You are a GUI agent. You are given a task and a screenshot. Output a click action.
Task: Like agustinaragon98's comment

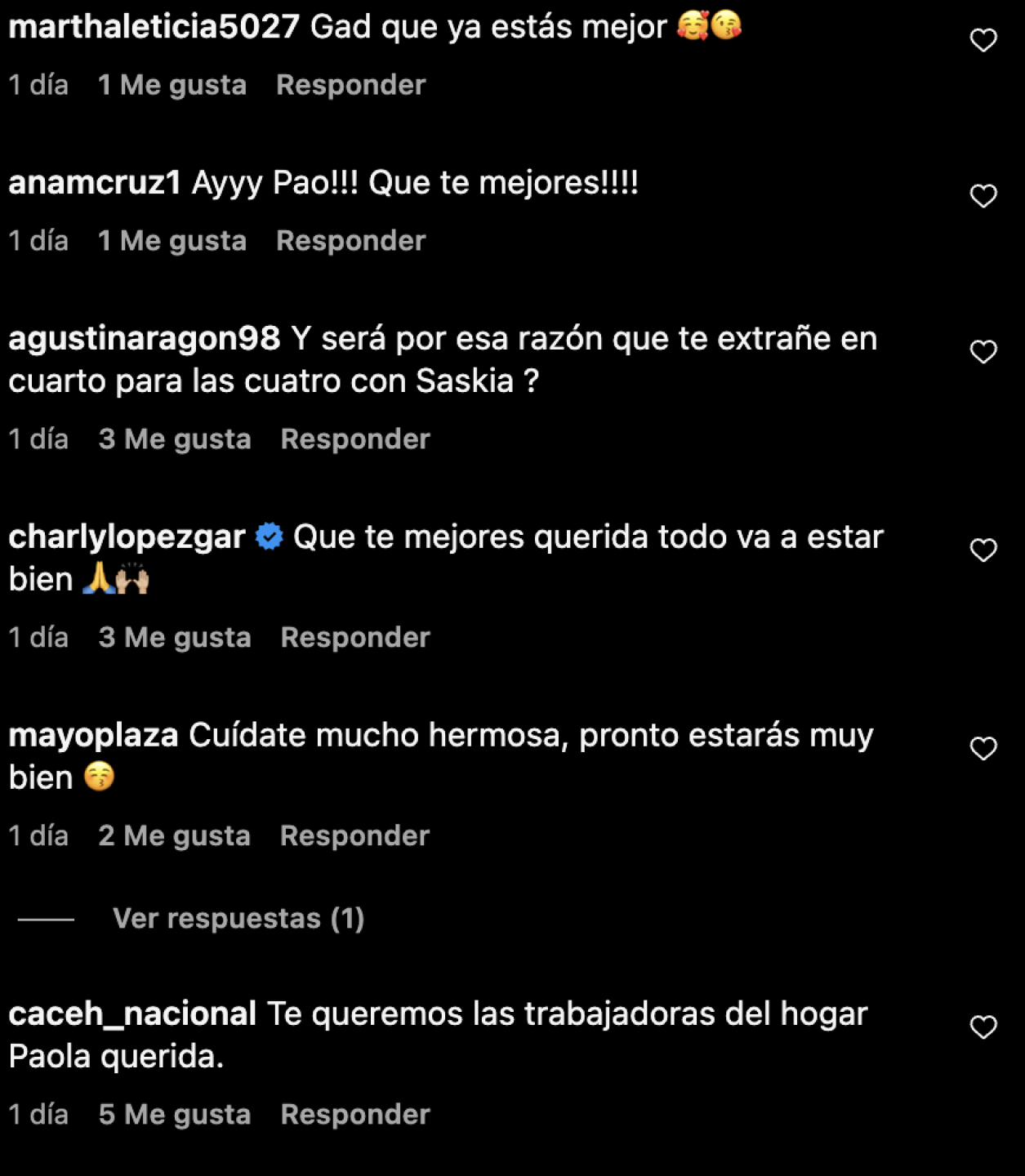coord(983,353)
